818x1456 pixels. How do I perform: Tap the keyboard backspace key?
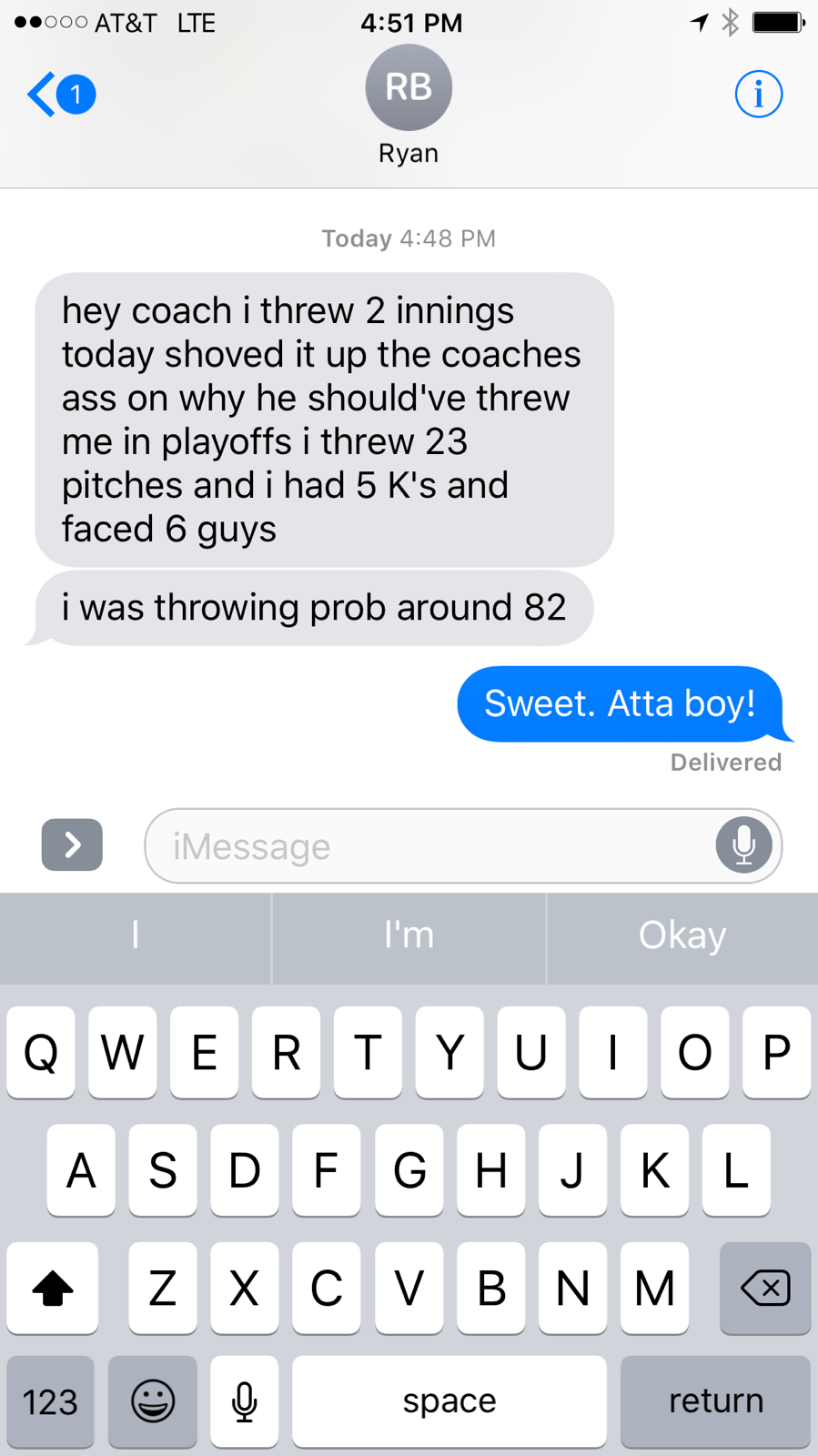click(x=765, y=1288)
